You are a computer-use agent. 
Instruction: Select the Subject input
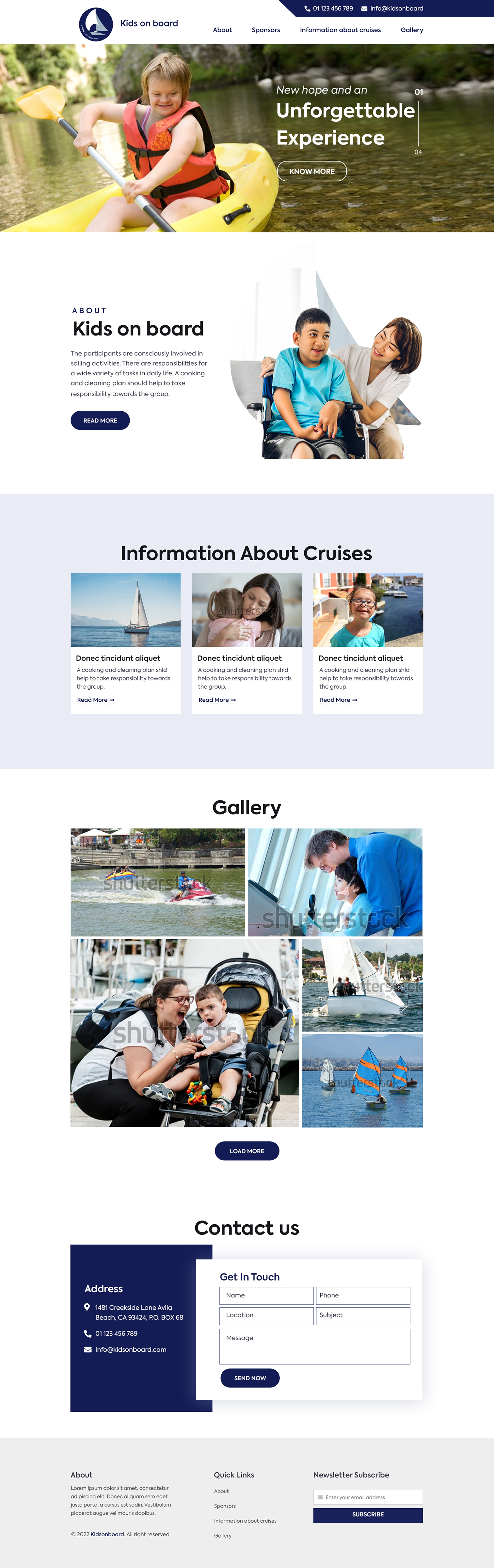click(x=363, y=1315)
